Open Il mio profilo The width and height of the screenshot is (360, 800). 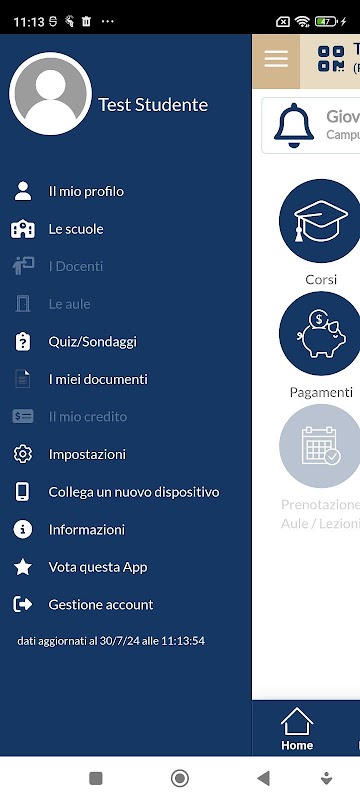125,191
